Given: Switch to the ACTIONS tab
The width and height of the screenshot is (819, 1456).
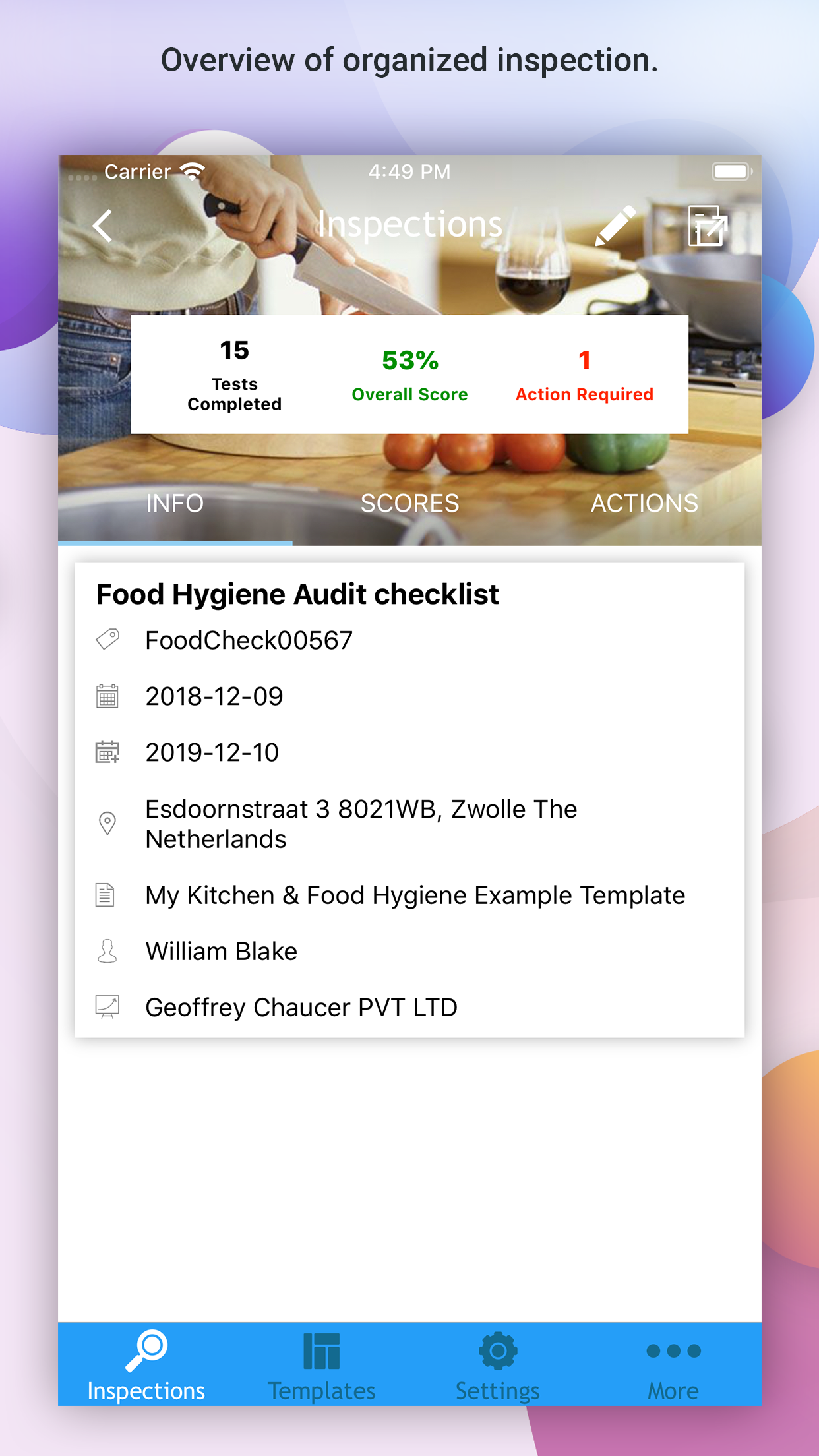Looking at the screenshot, I should (x=646, y=502).
